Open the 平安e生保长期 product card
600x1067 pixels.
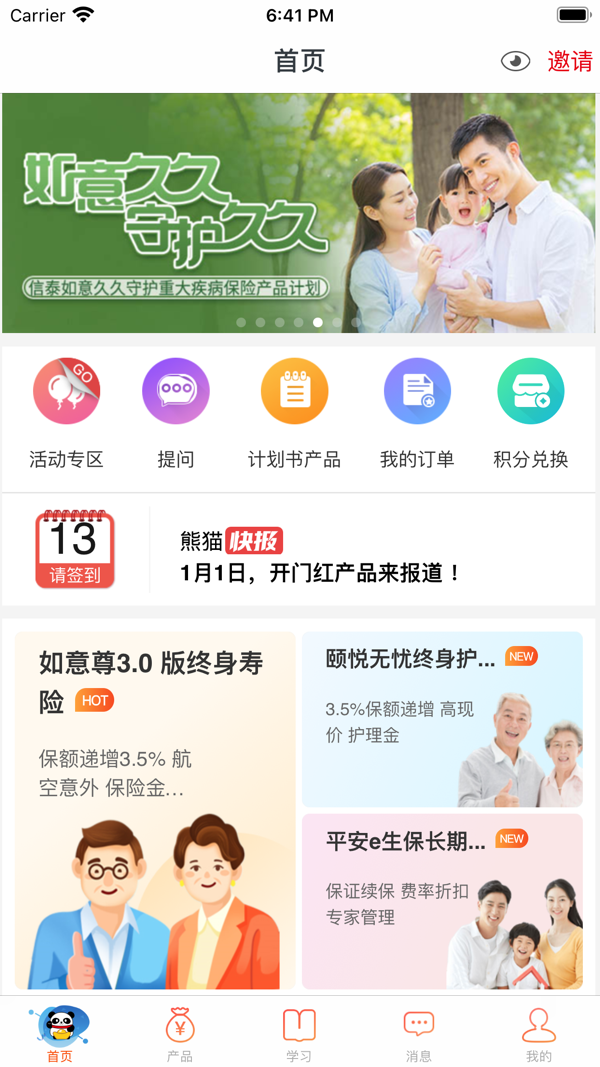[x=442, y=901]
